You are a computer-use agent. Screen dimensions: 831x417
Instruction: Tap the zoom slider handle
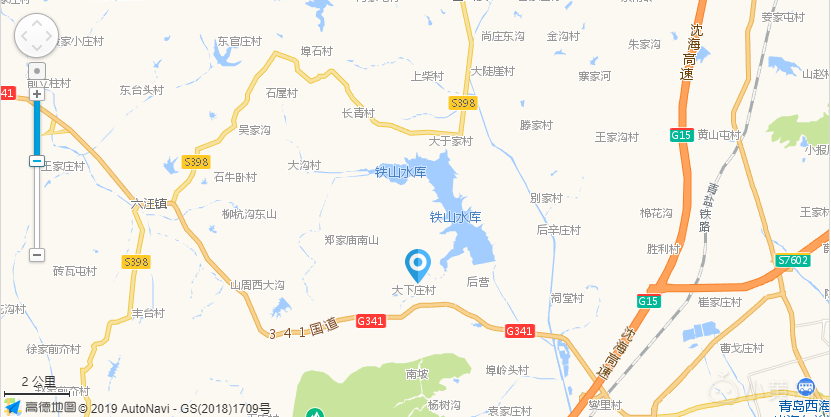[x=36, y=160]
